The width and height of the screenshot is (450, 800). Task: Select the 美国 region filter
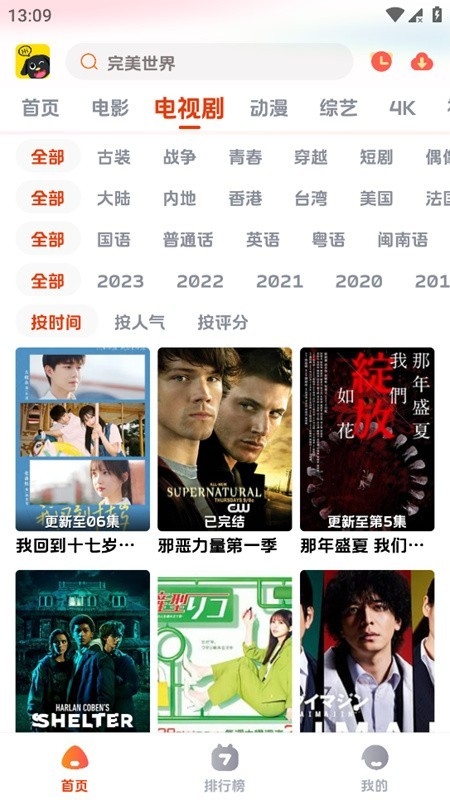[376, 198]
